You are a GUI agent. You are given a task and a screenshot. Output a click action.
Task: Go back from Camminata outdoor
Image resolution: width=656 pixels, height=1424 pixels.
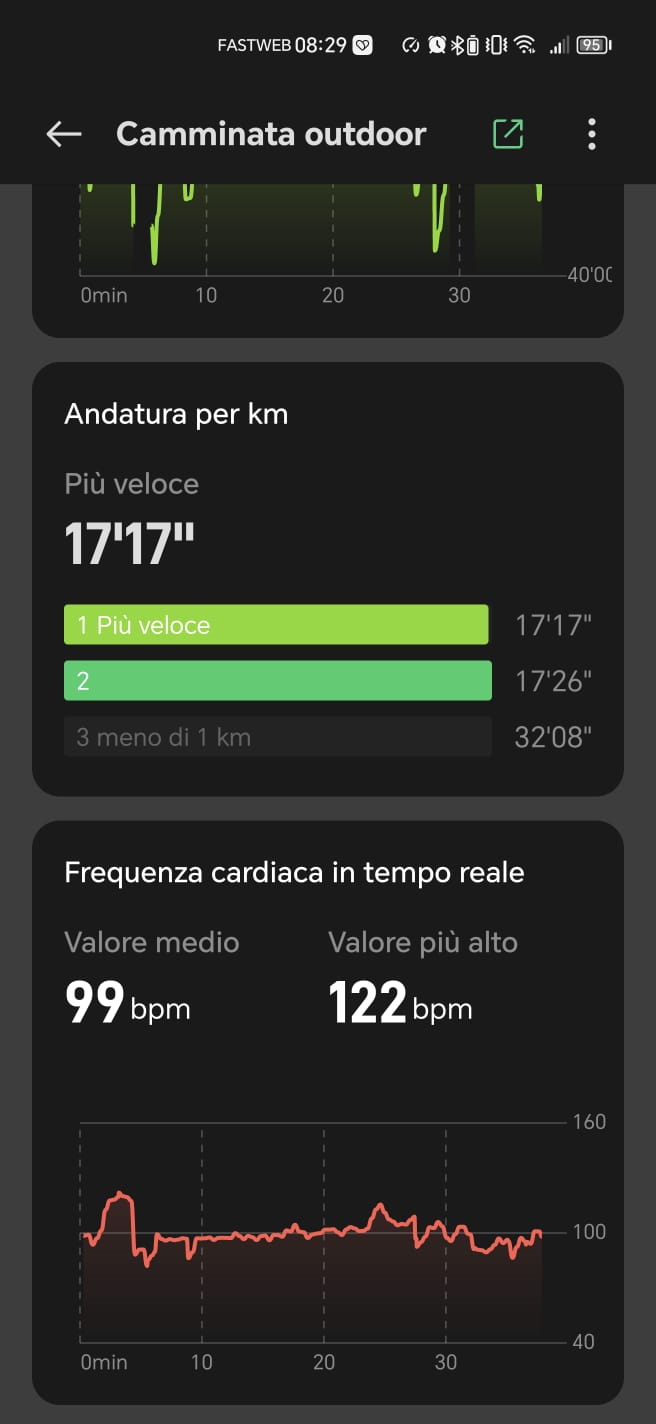tap(64, 134)
